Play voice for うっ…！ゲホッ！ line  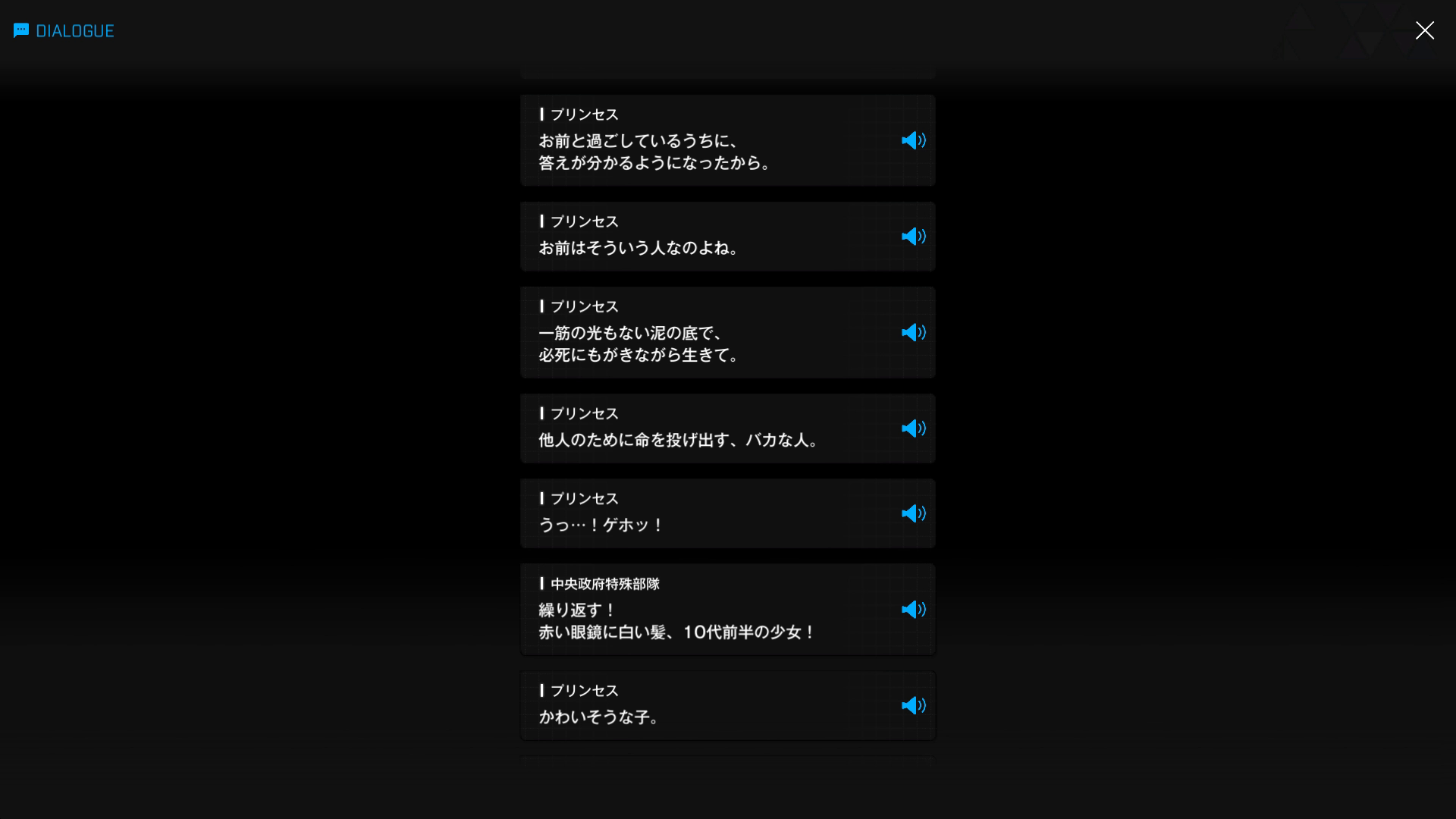click(x=913, y=513)
